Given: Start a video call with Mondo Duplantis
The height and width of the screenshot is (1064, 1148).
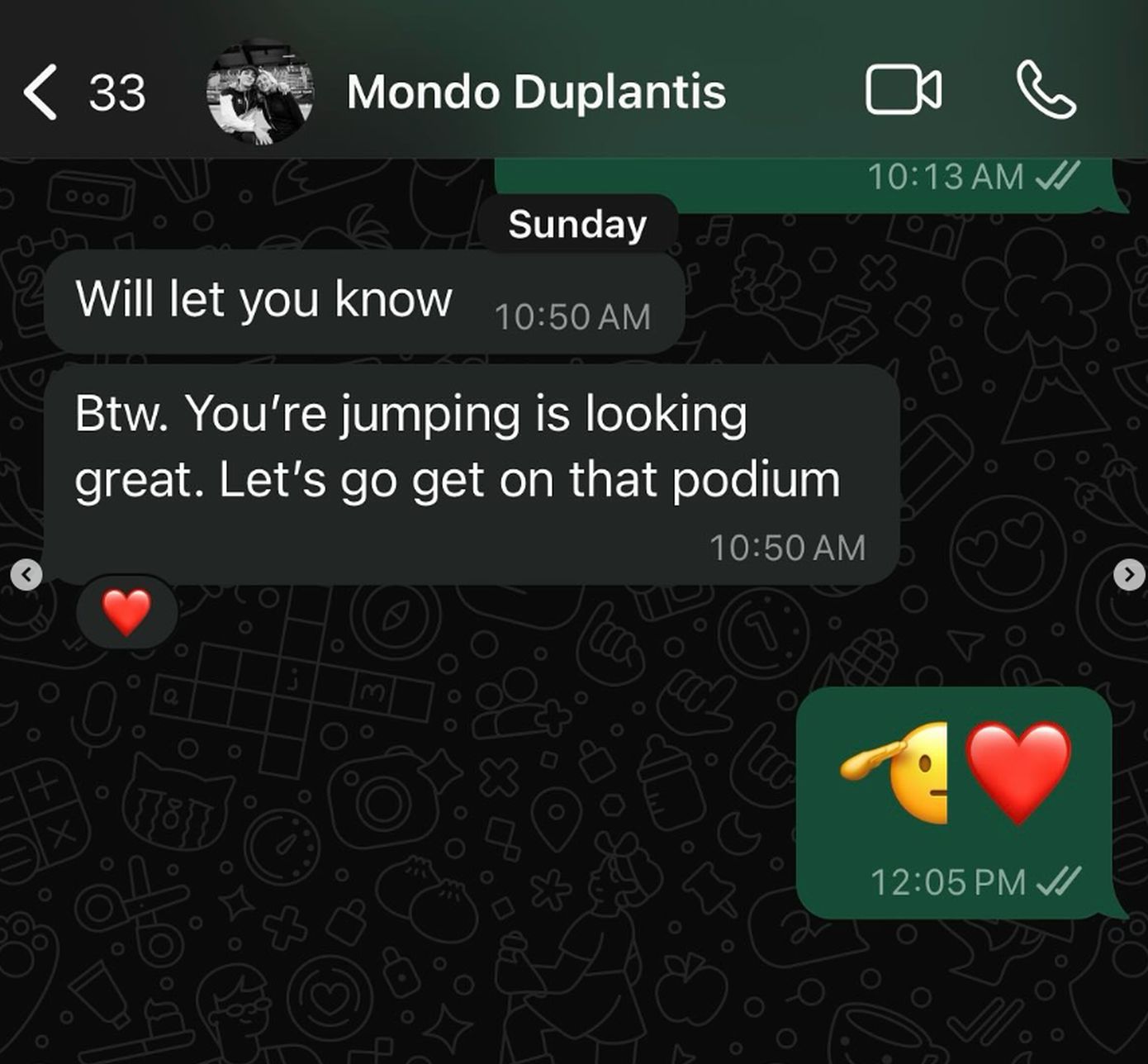Looking at the screenshot, I should click(x=903, y=89).
